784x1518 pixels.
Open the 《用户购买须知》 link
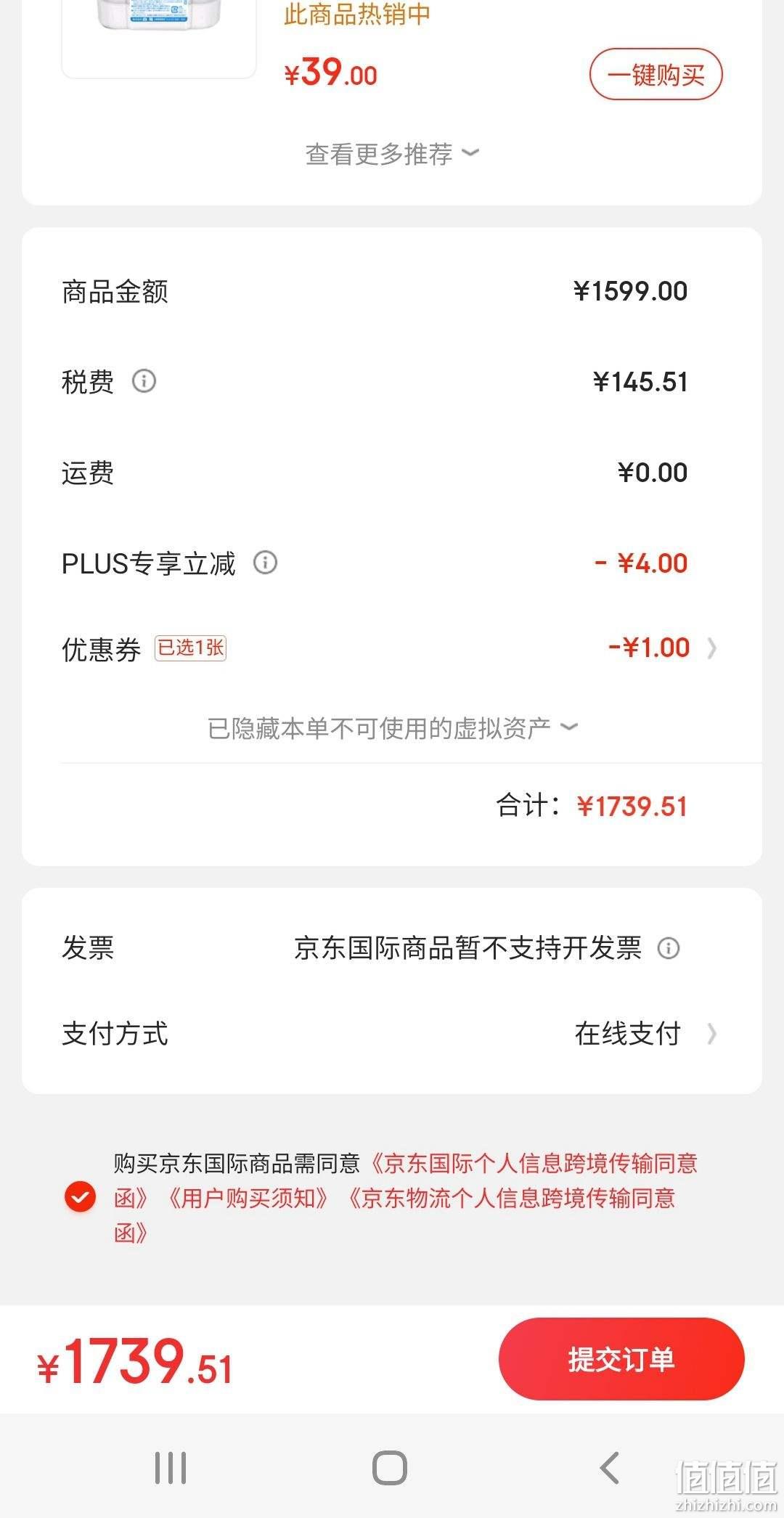click(248, 1198)
